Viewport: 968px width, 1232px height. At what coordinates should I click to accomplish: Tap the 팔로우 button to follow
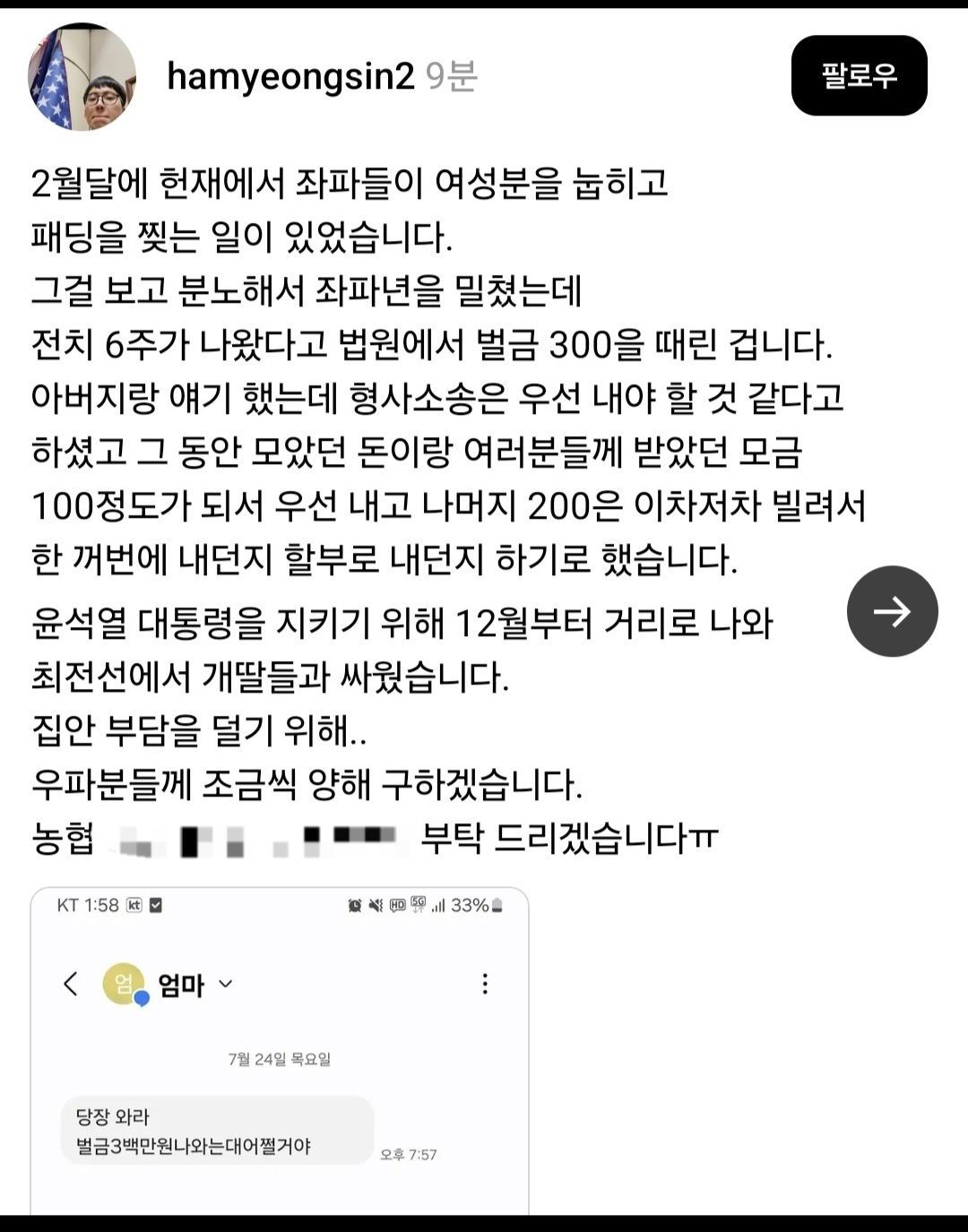[859, 75]
